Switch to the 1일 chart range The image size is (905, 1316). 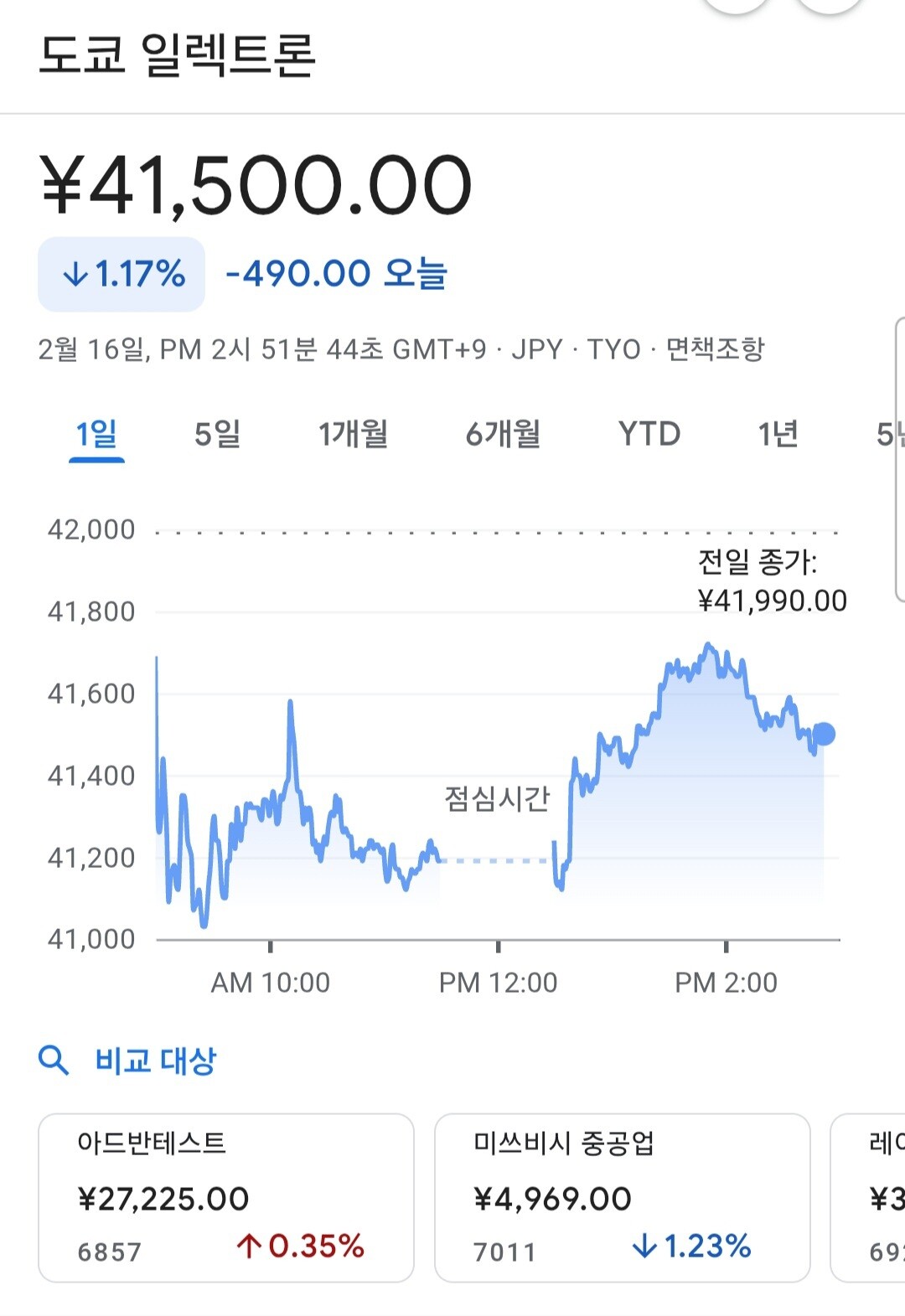pos(96,434)
